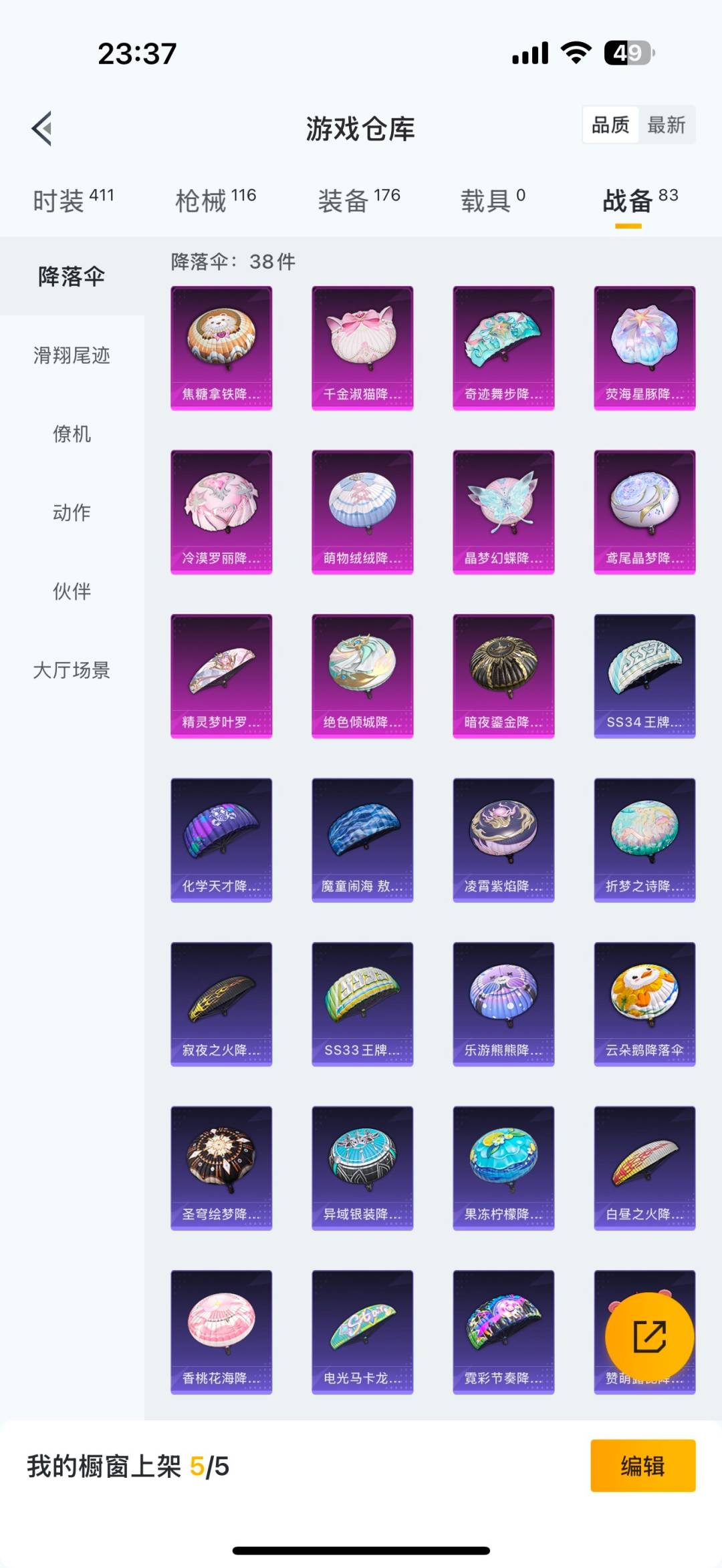Open the 伙伴 section
The image size is (722, 1568).
tap(72, 592)
